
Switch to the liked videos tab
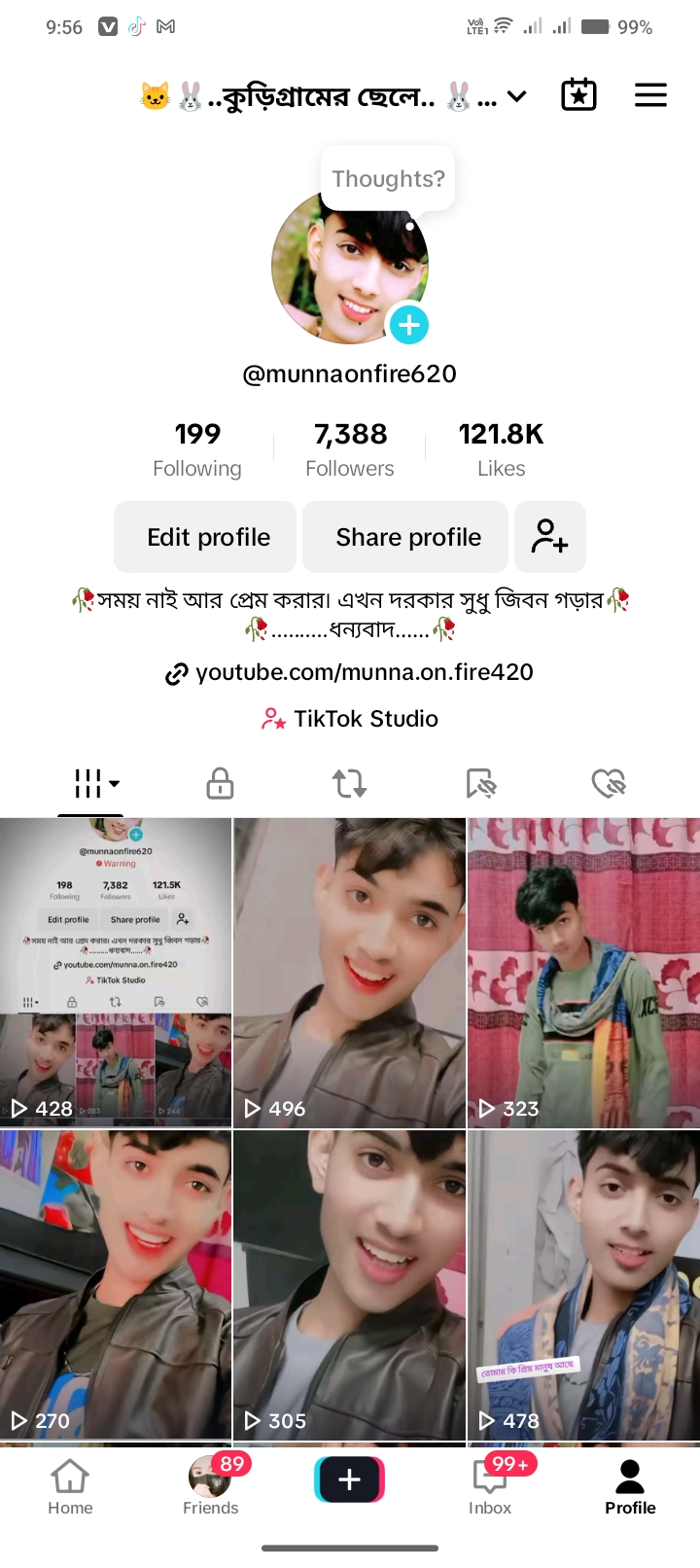pyautogui.click(x=609, y=783)
